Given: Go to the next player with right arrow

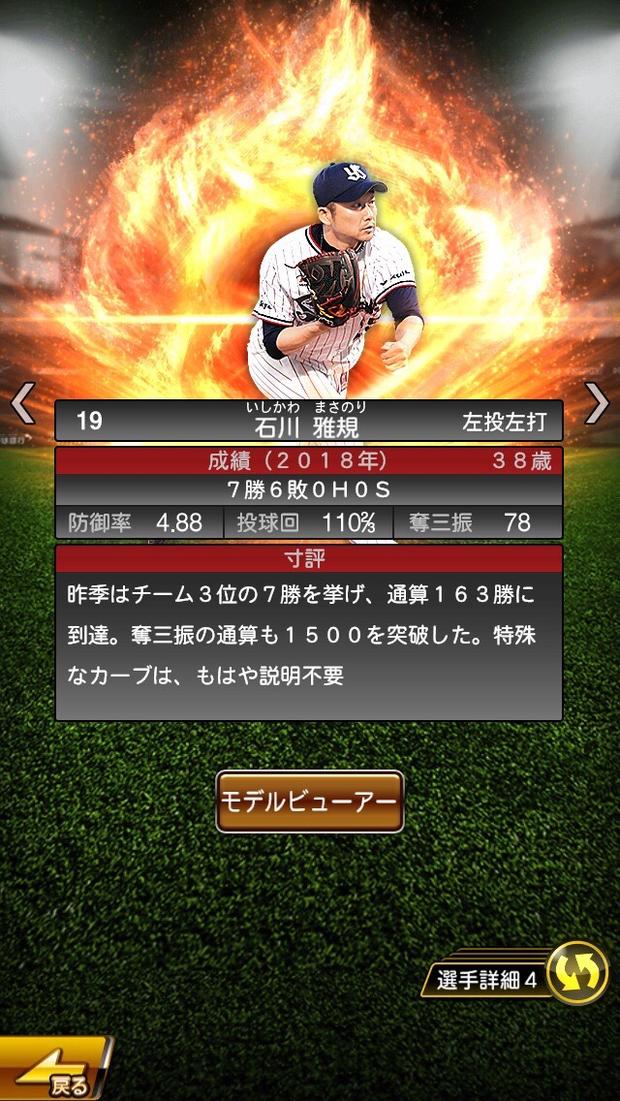Looking at the screenshot, I should coord(597,403).
